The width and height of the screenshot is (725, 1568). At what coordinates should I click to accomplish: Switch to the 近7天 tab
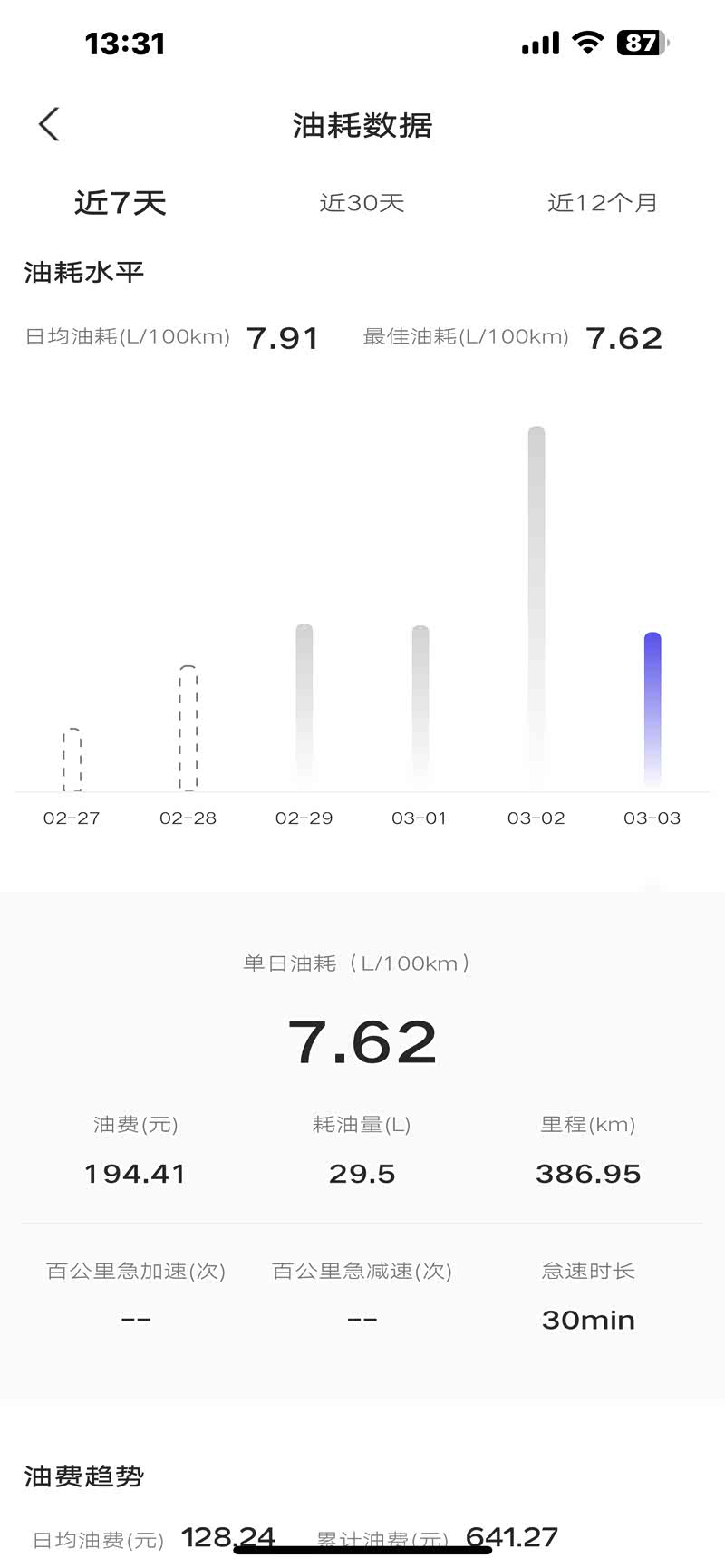(121, 203)
